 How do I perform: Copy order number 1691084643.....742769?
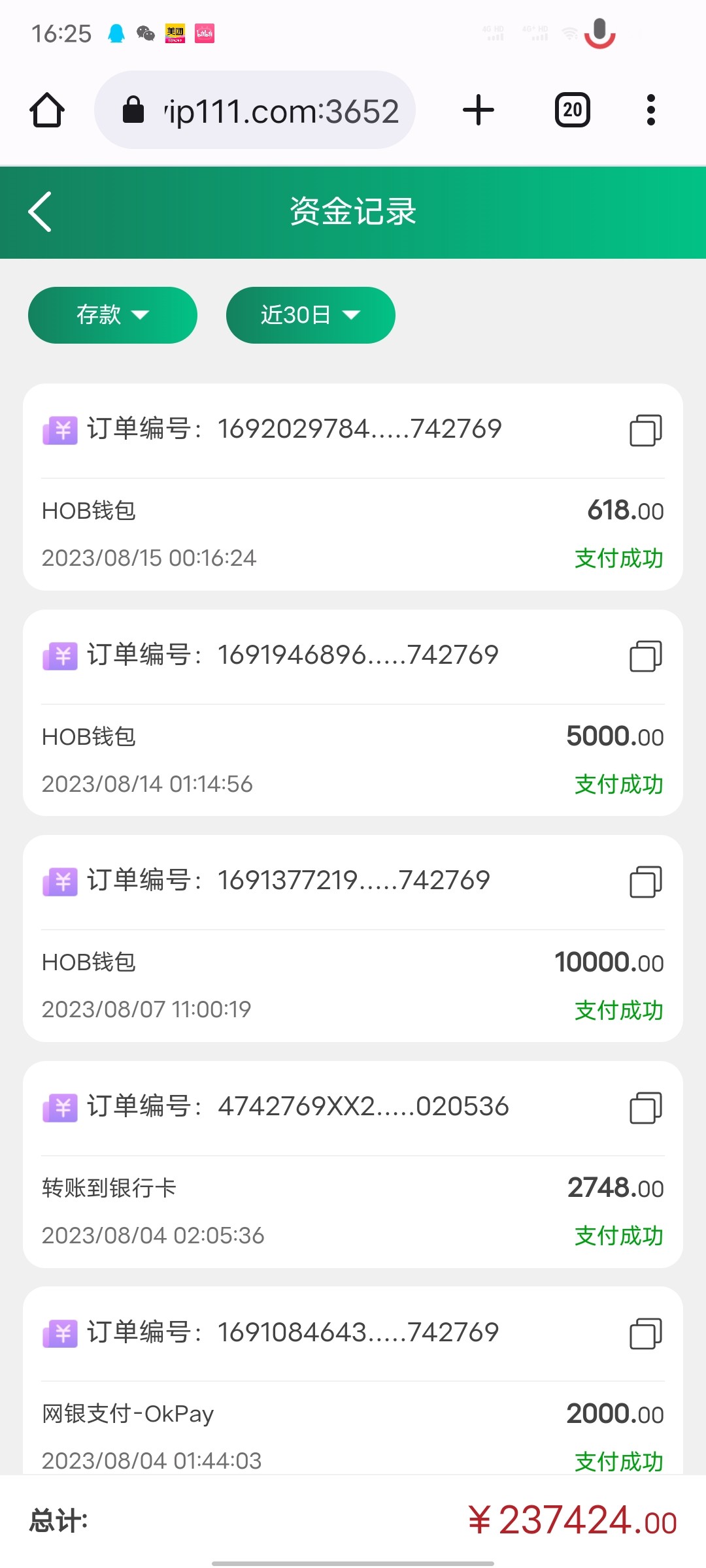tap(645, 1333)
